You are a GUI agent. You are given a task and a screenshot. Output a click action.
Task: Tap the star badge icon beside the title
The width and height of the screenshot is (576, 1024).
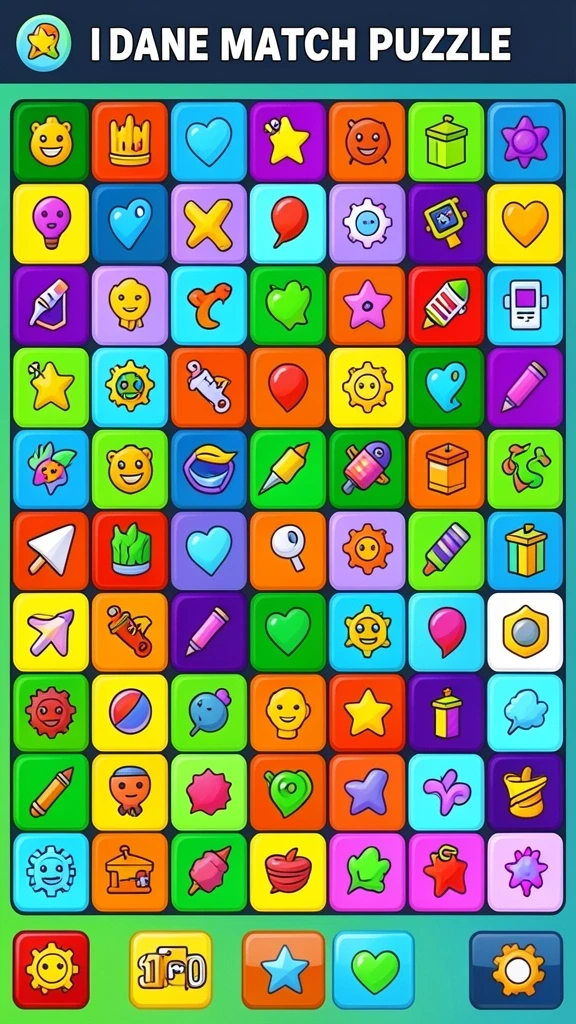pyautogui.click(x=44, y=42)
